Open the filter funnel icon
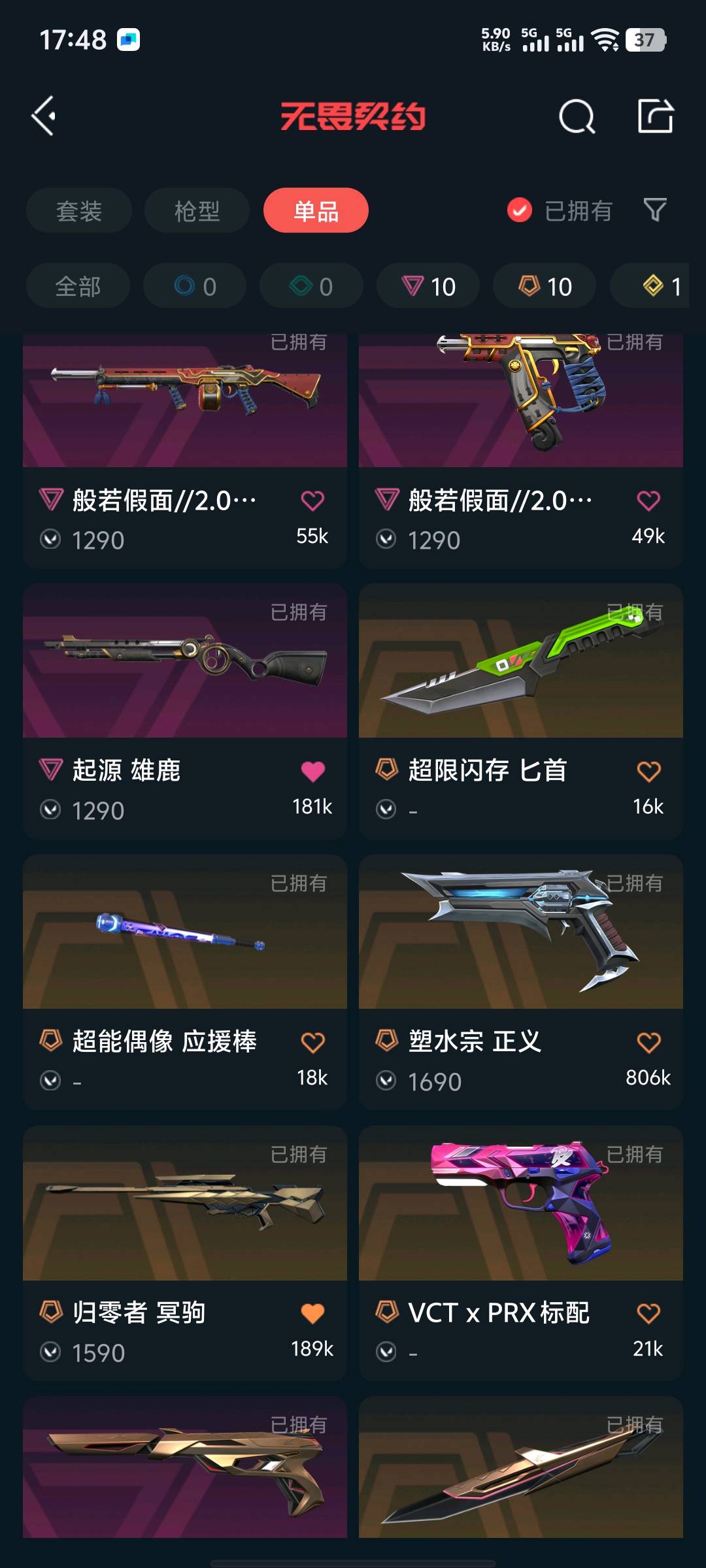 655,210
